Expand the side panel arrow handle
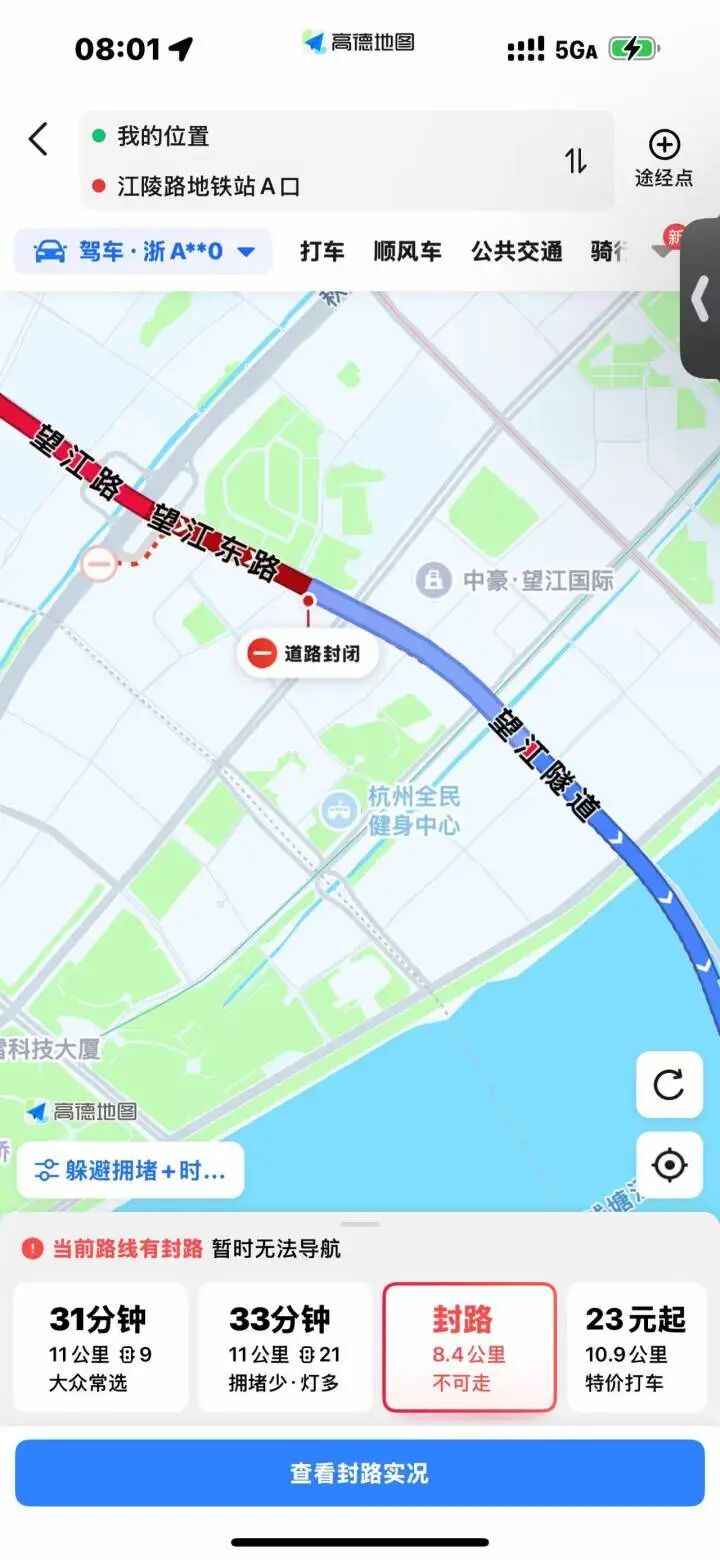The width and height of the screenshot is (720, 1560). tap(701, 298)
